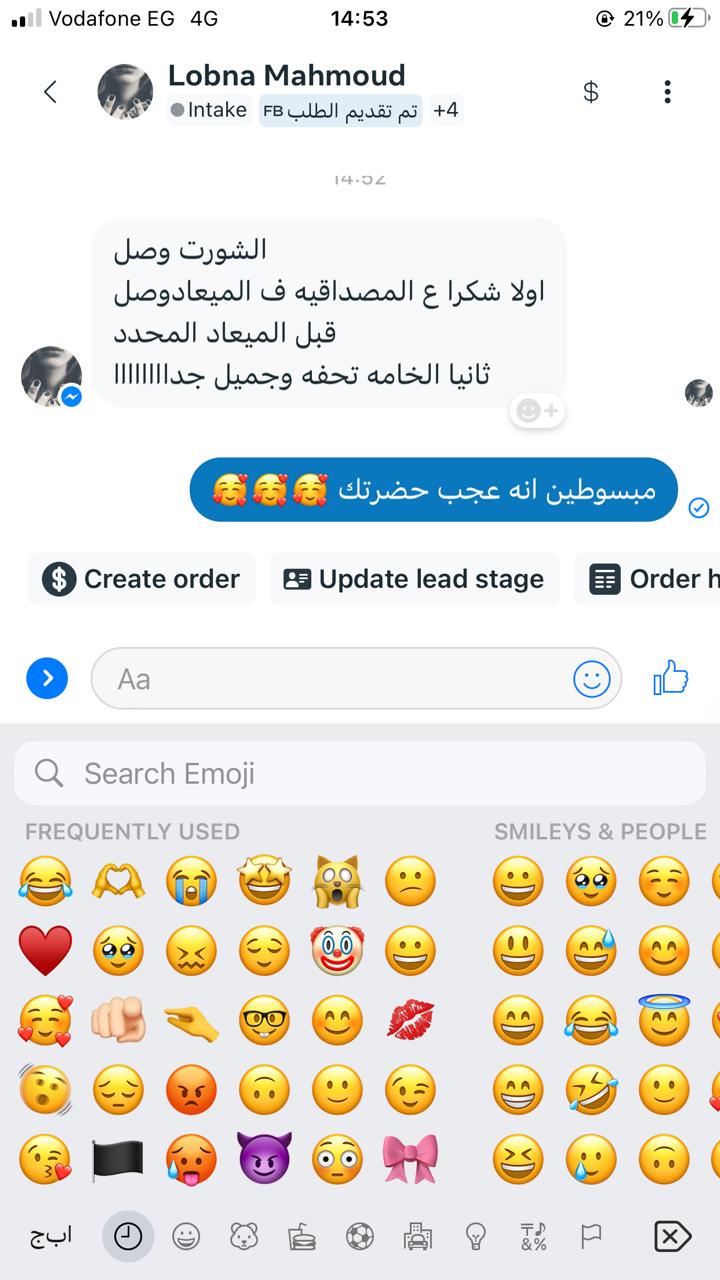Viewport: 720px width, 1280px height.
Task: Select Update lead stage
Action: click(x=415, y=579)
